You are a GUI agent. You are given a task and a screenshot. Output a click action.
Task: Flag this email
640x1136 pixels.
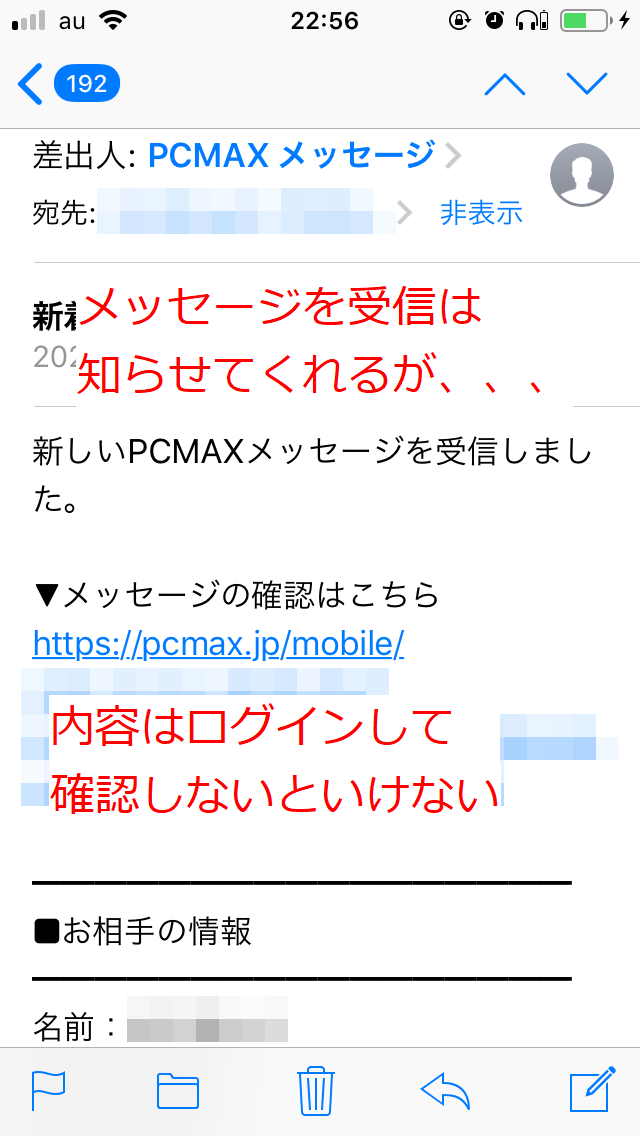48,1090
